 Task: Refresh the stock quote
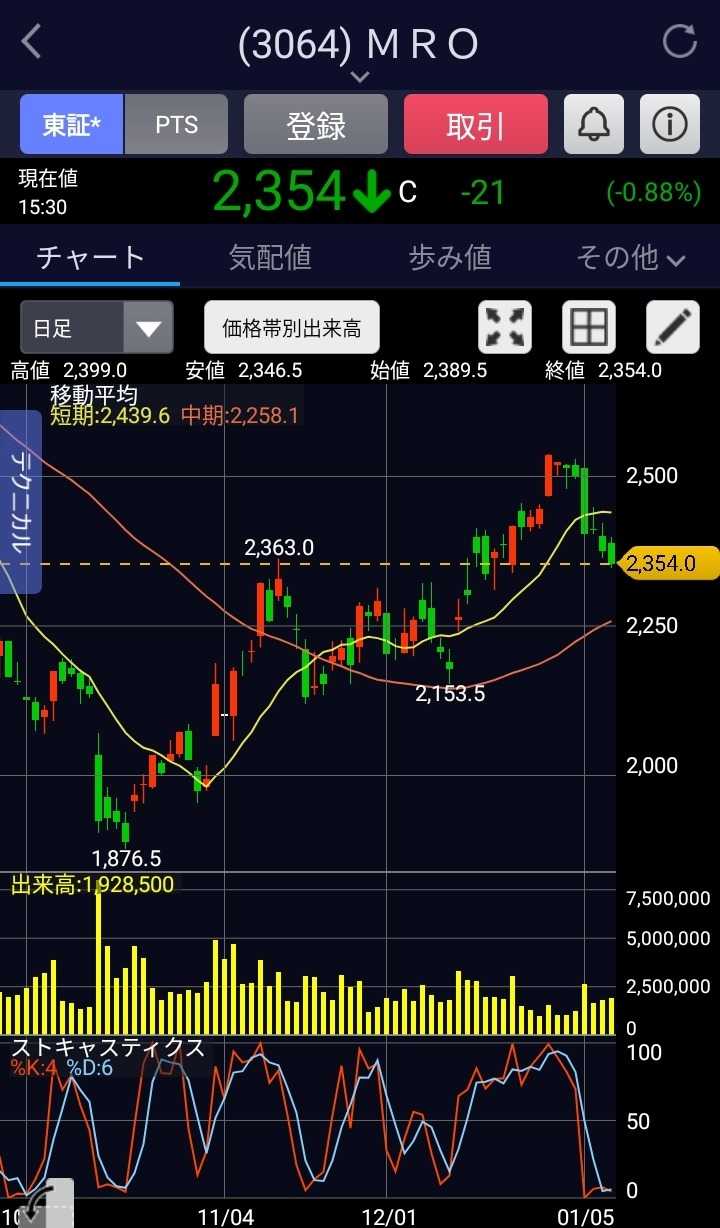click(x=680, y=42)
